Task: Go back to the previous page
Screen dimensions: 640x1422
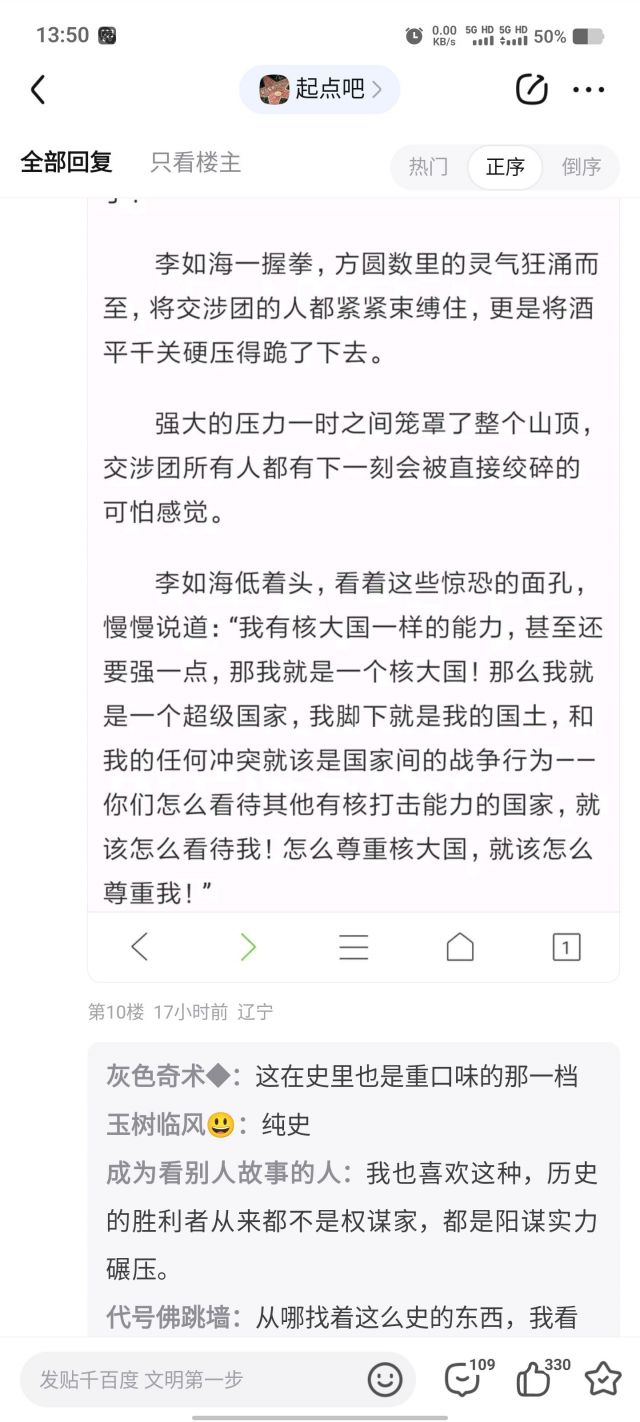Action: 38,90
